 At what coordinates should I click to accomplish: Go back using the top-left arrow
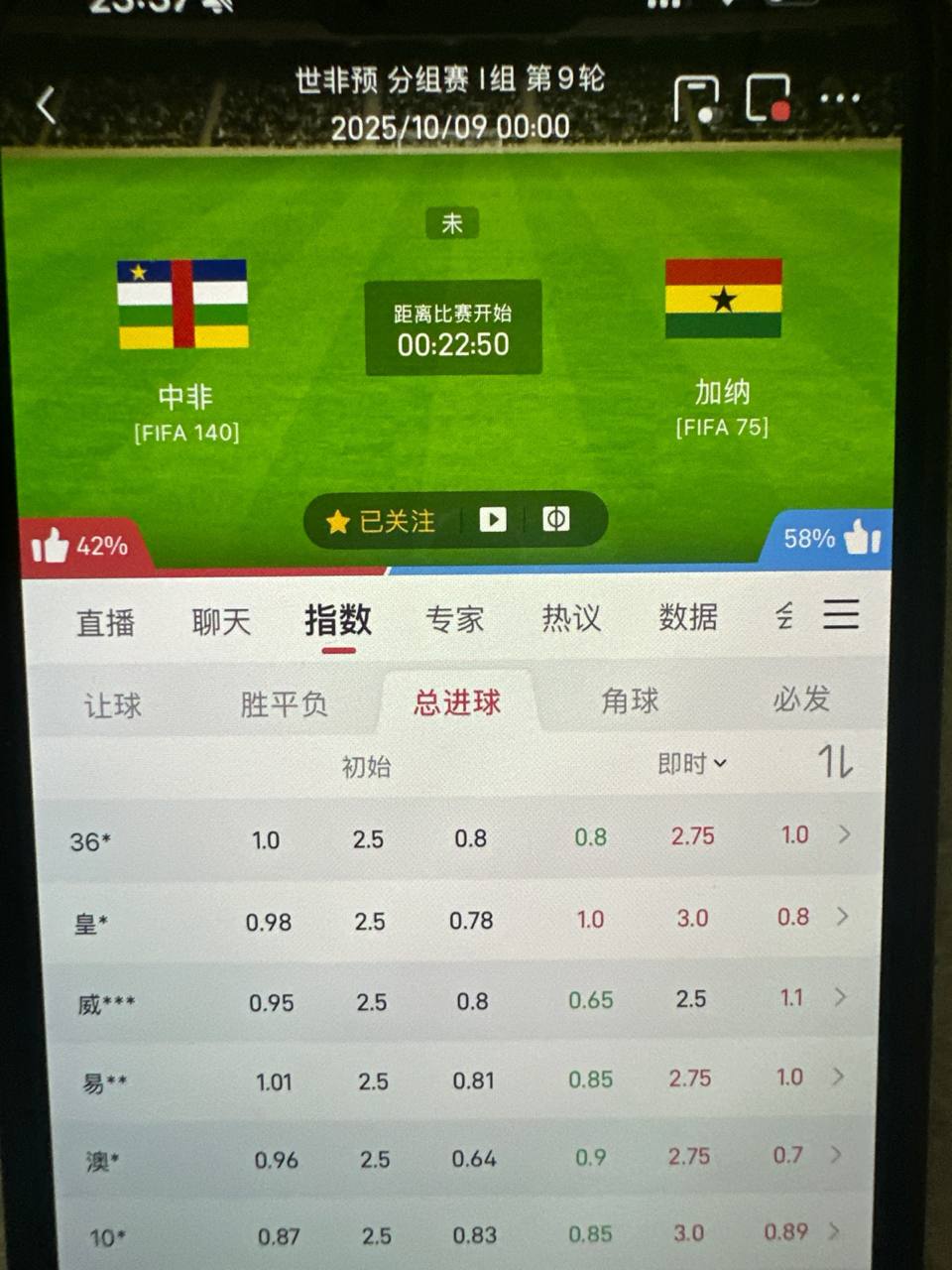pyautogui.click(x=46, y=104)
